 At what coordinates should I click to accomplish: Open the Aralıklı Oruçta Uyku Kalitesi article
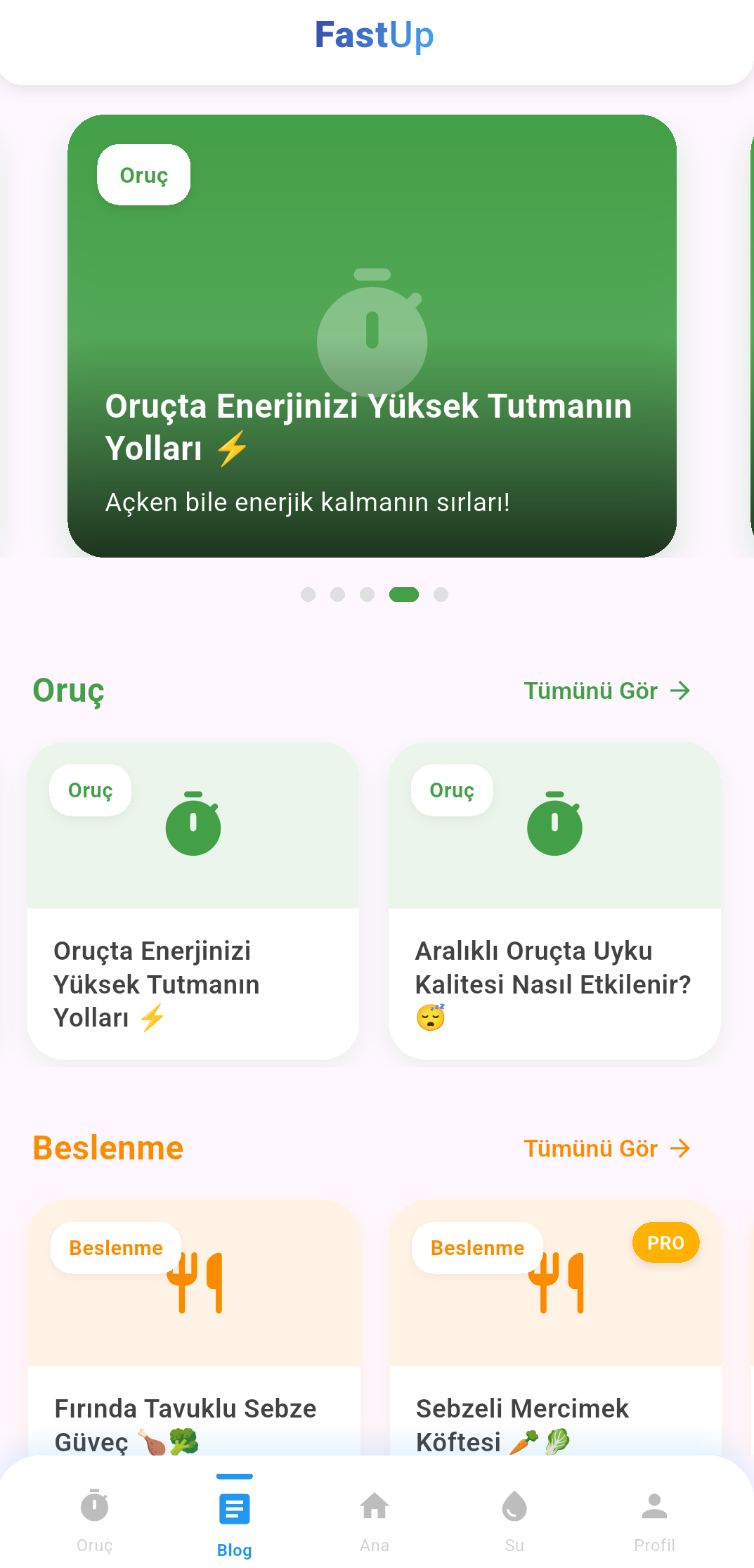point(554,901)
